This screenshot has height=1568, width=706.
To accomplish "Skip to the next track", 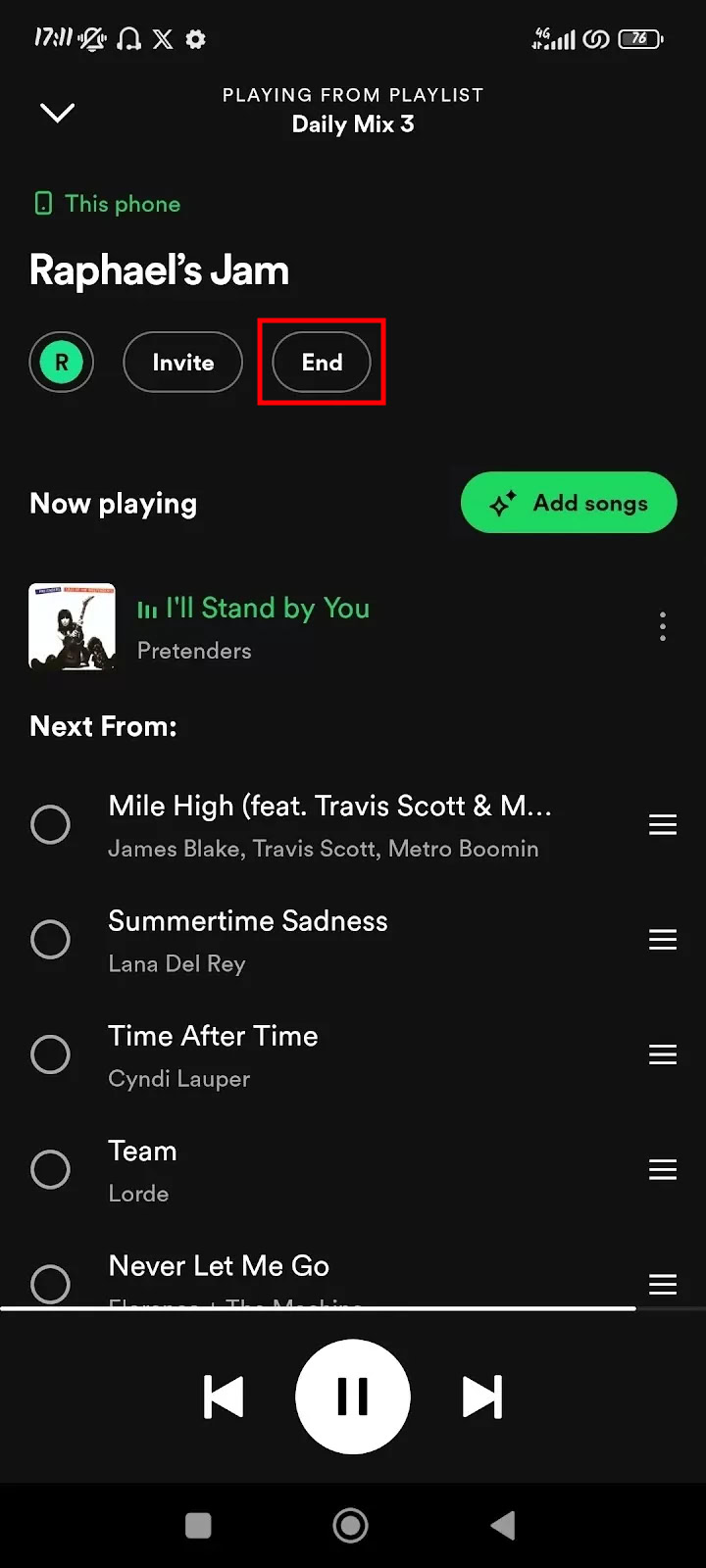I will point(481,1396).
